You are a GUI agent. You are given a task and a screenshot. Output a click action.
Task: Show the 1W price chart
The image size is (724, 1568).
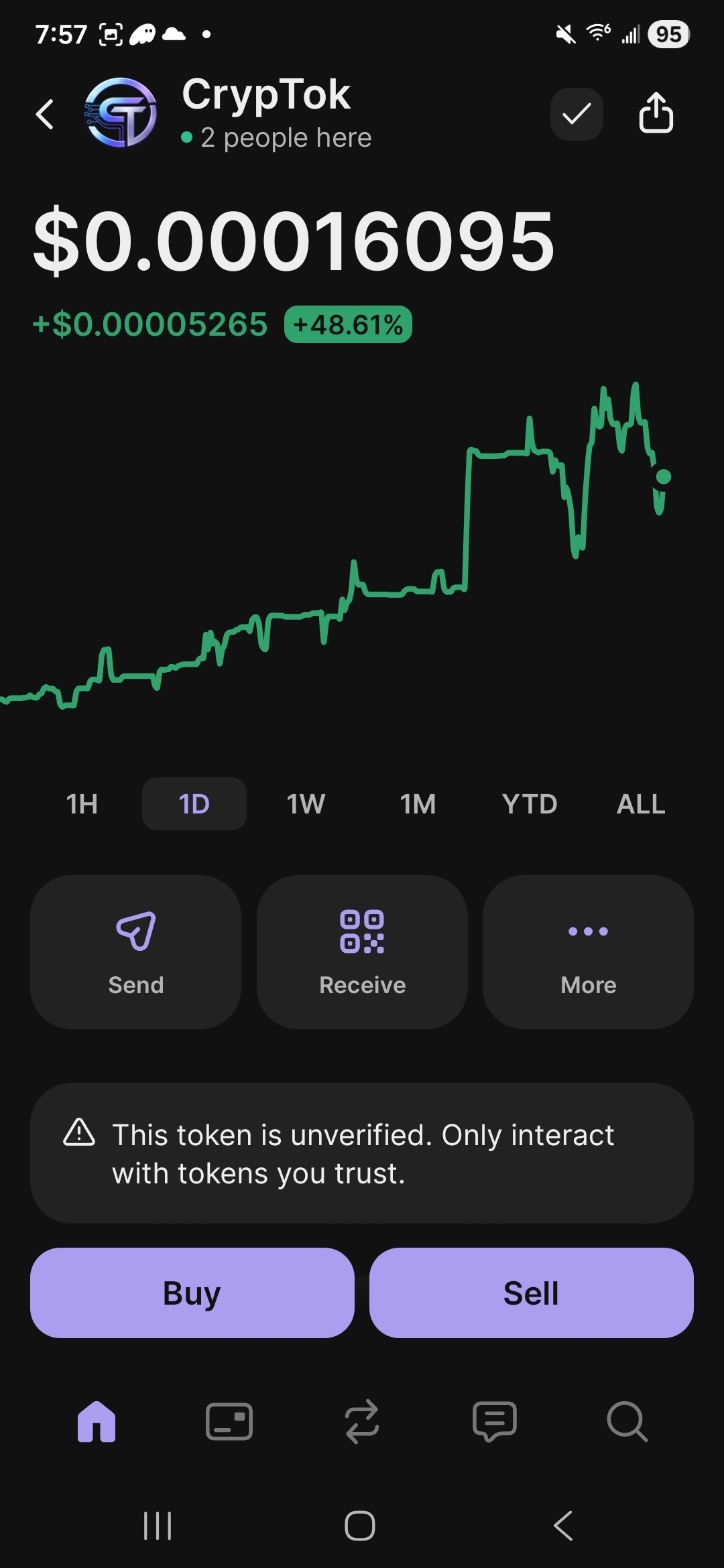306,804
